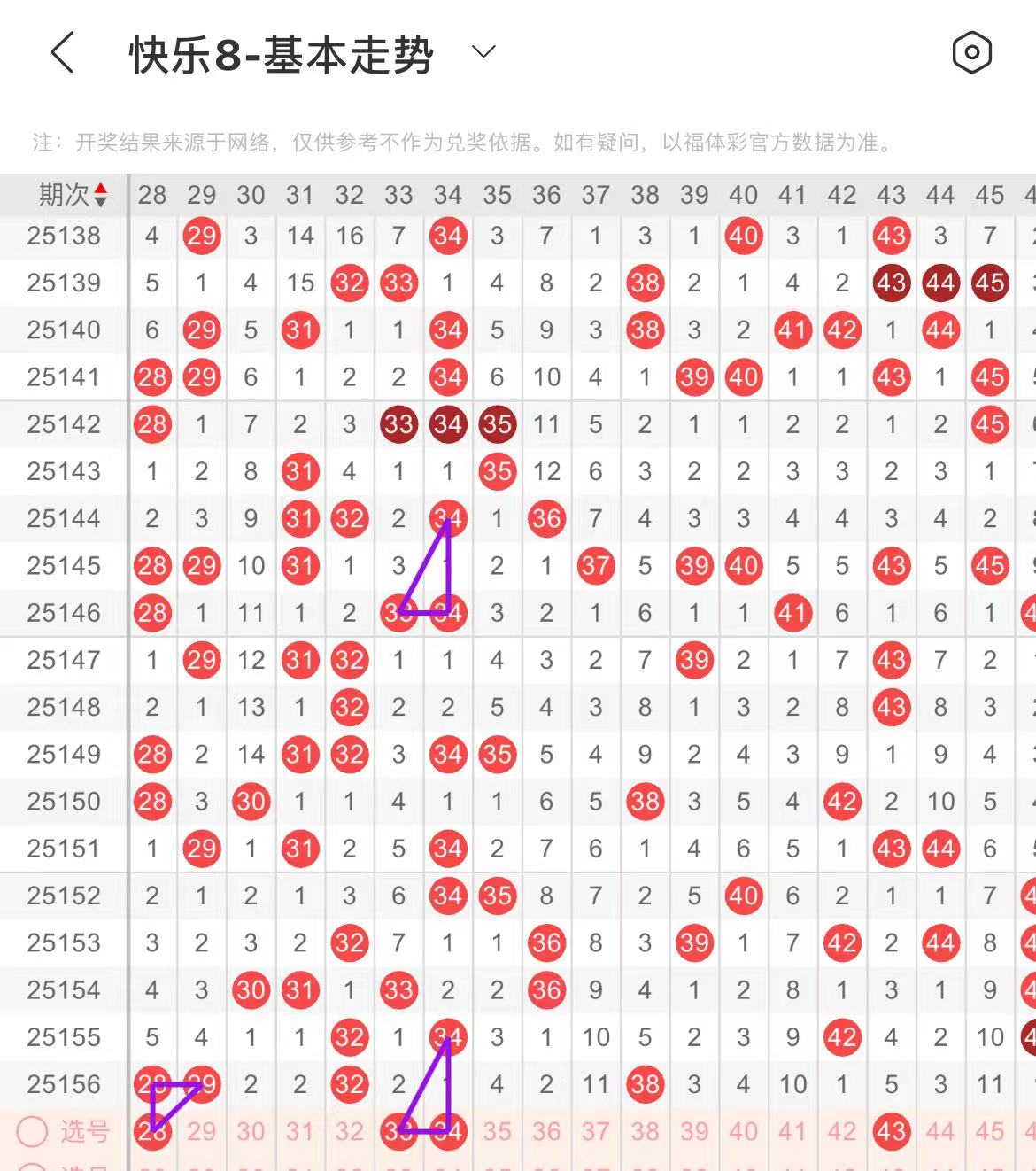The image size is (1036, 1171).
Task: Pick number 36 in the 选号 row
Action: click(x=546, y=1131)
